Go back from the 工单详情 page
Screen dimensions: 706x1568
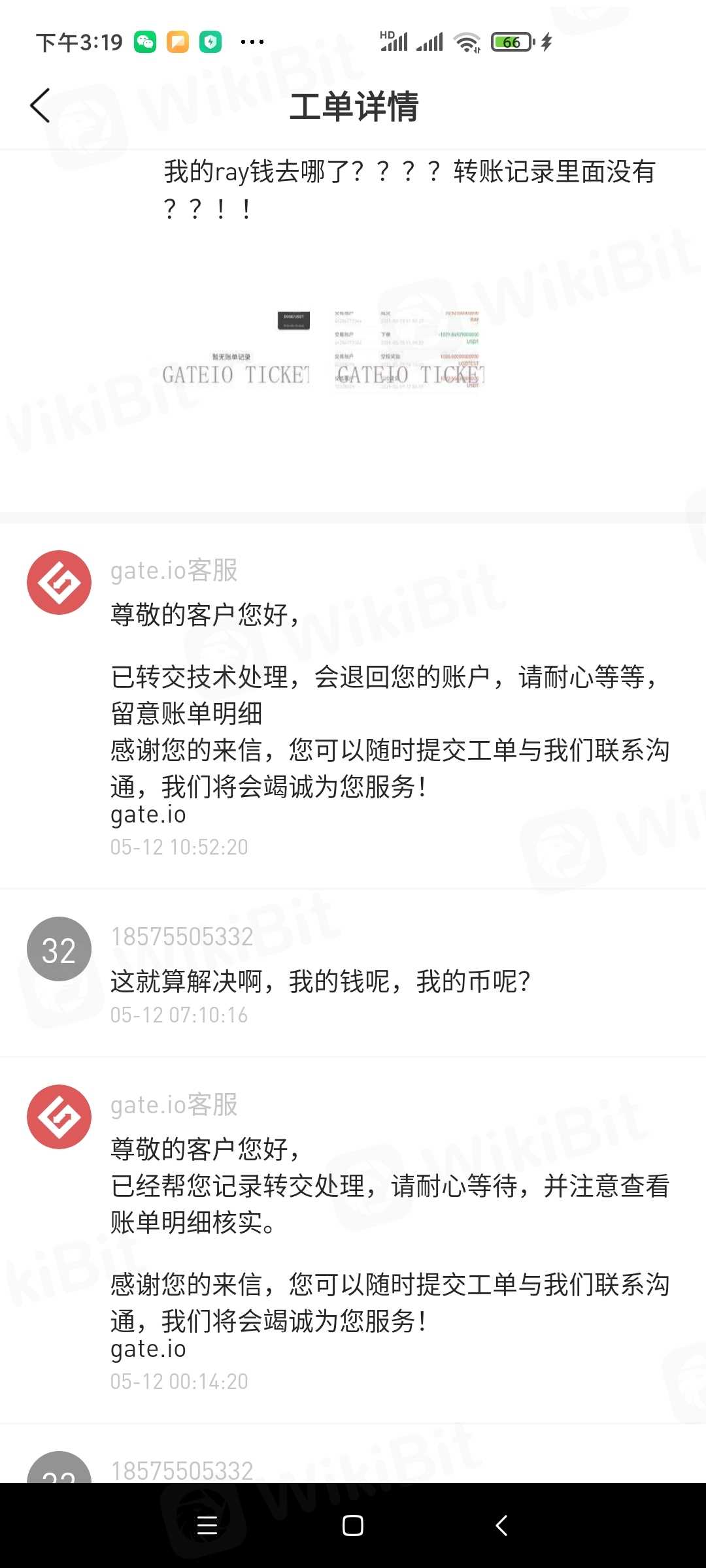pyautogui.click(x=41, y=106)
